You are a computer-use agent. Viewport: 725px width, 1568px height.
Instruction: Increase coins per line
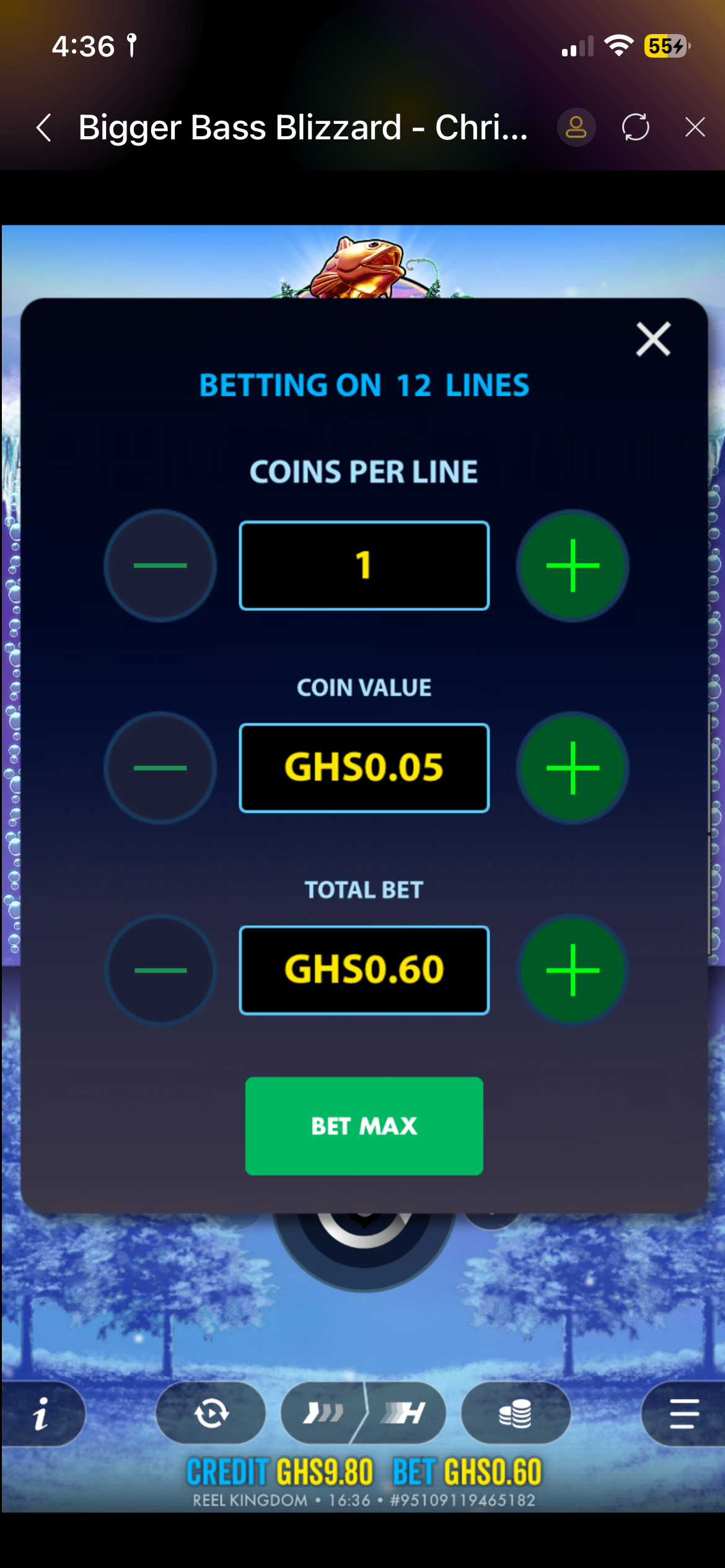click(573, 565)
